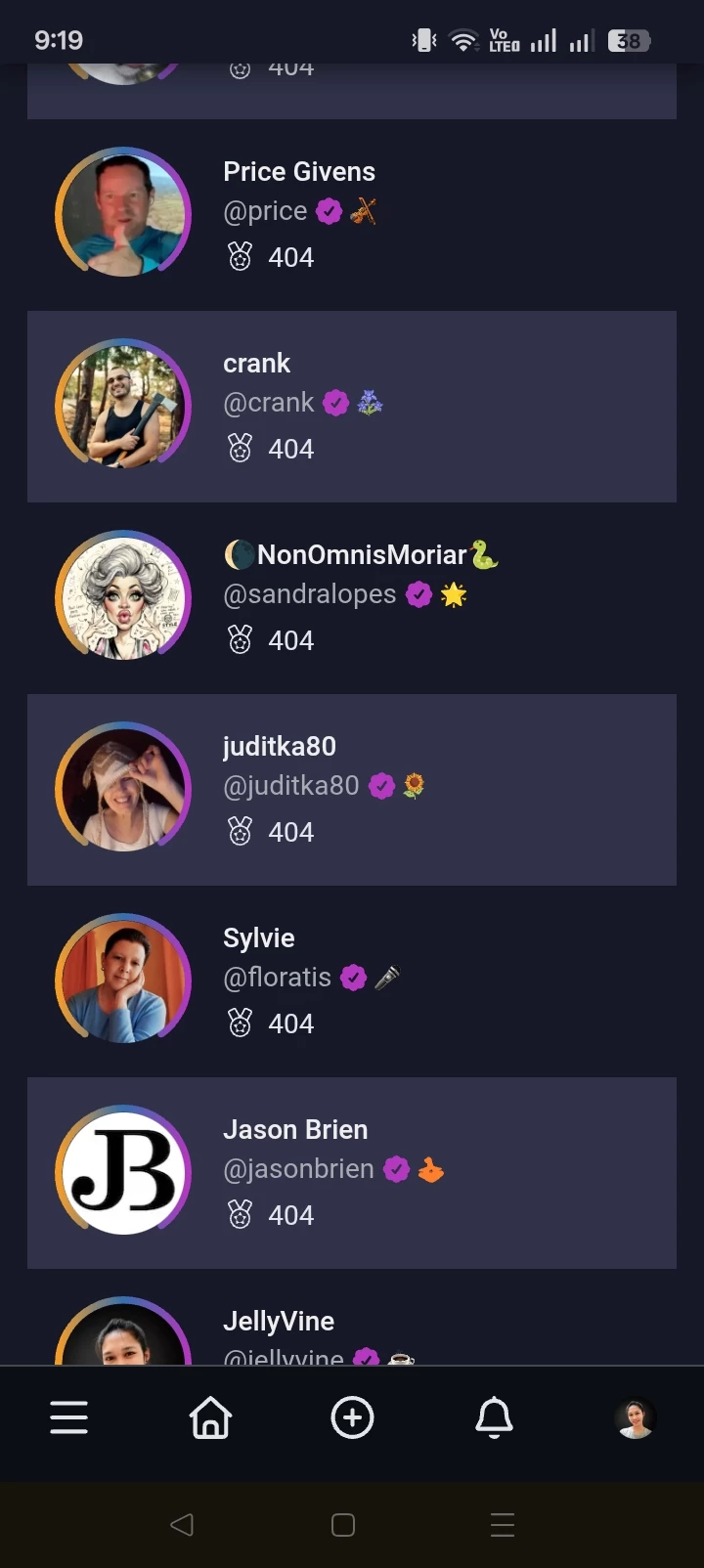View NonOmnisMoriar's profile
Image resolution: width=704 pixels, height=1568 pixels.
(x=352, y=598)
